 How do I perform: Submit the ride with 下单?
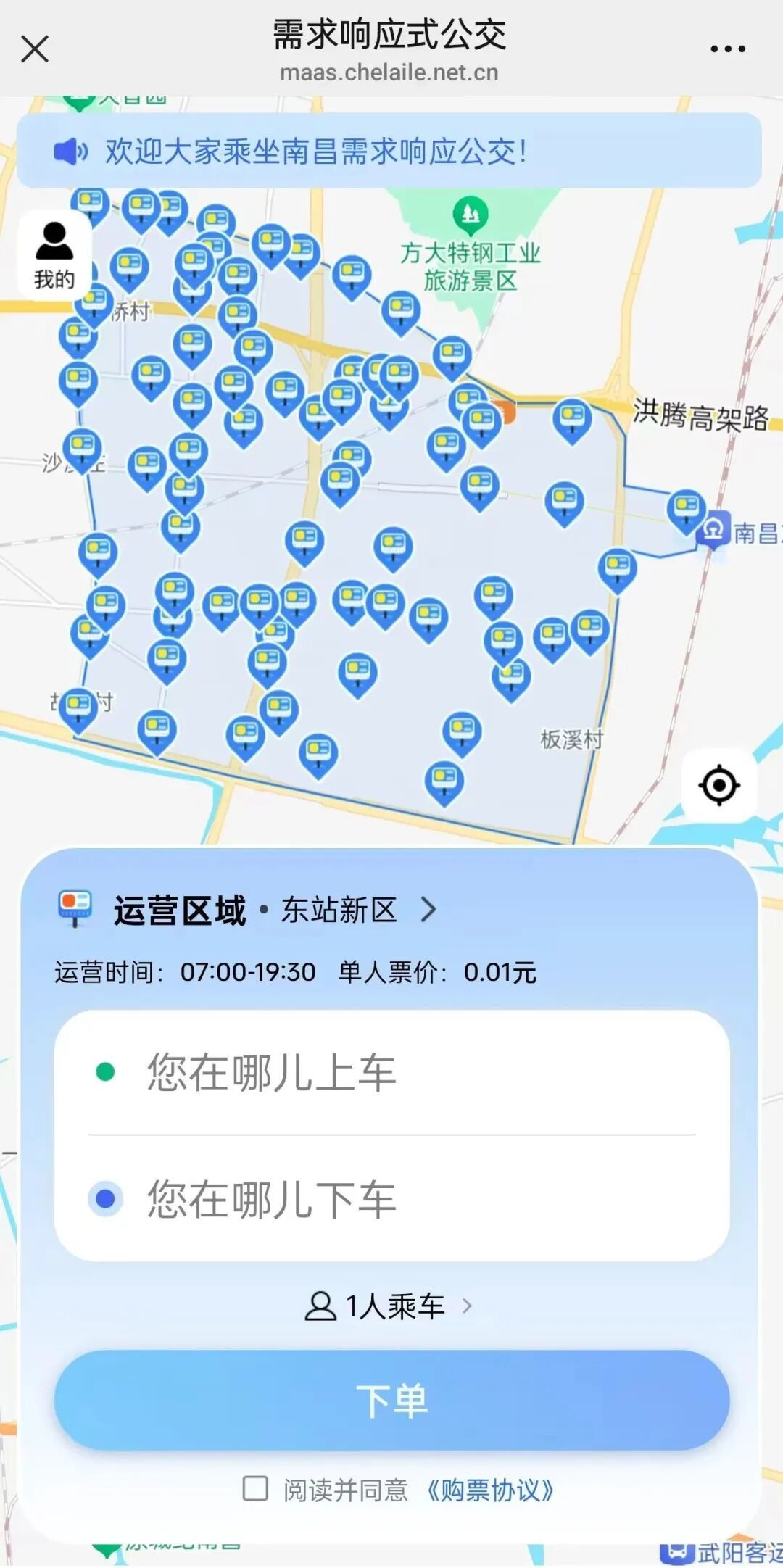tap(391, 1401)
